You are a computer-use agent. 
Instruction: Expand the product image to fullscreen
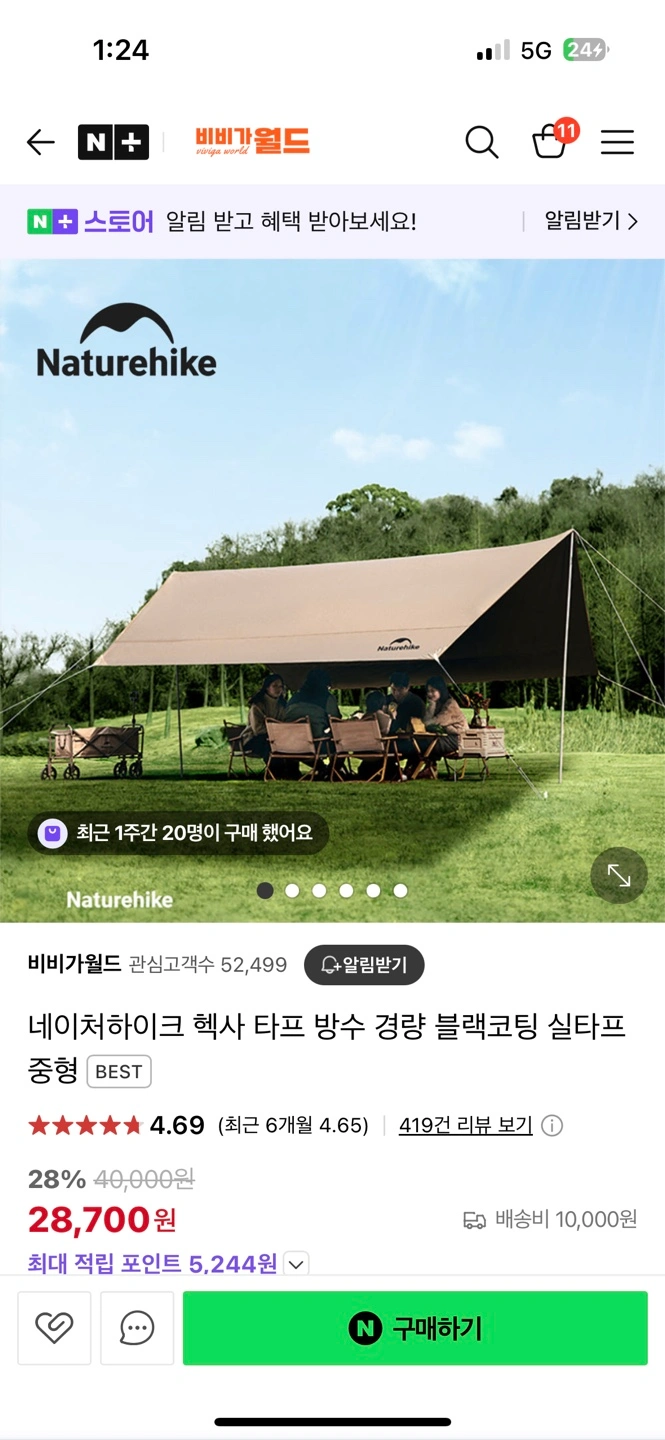[619, 876]
